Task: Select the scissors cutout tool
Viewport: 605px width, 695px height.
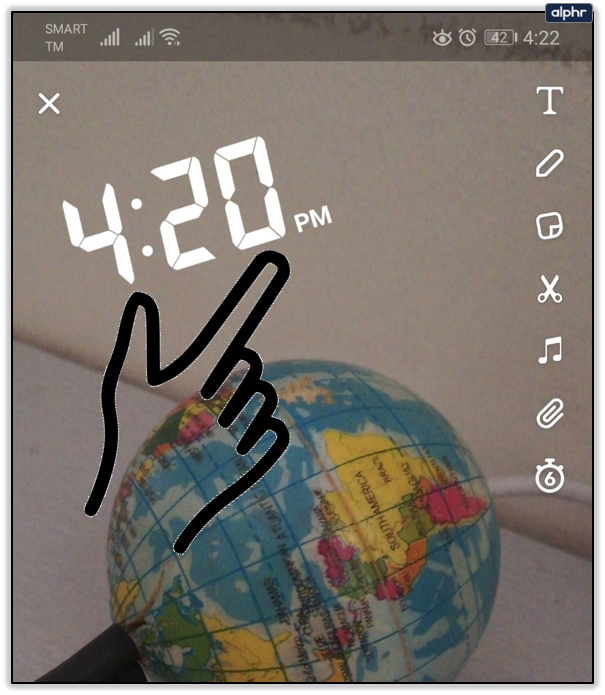Action: 549,289
